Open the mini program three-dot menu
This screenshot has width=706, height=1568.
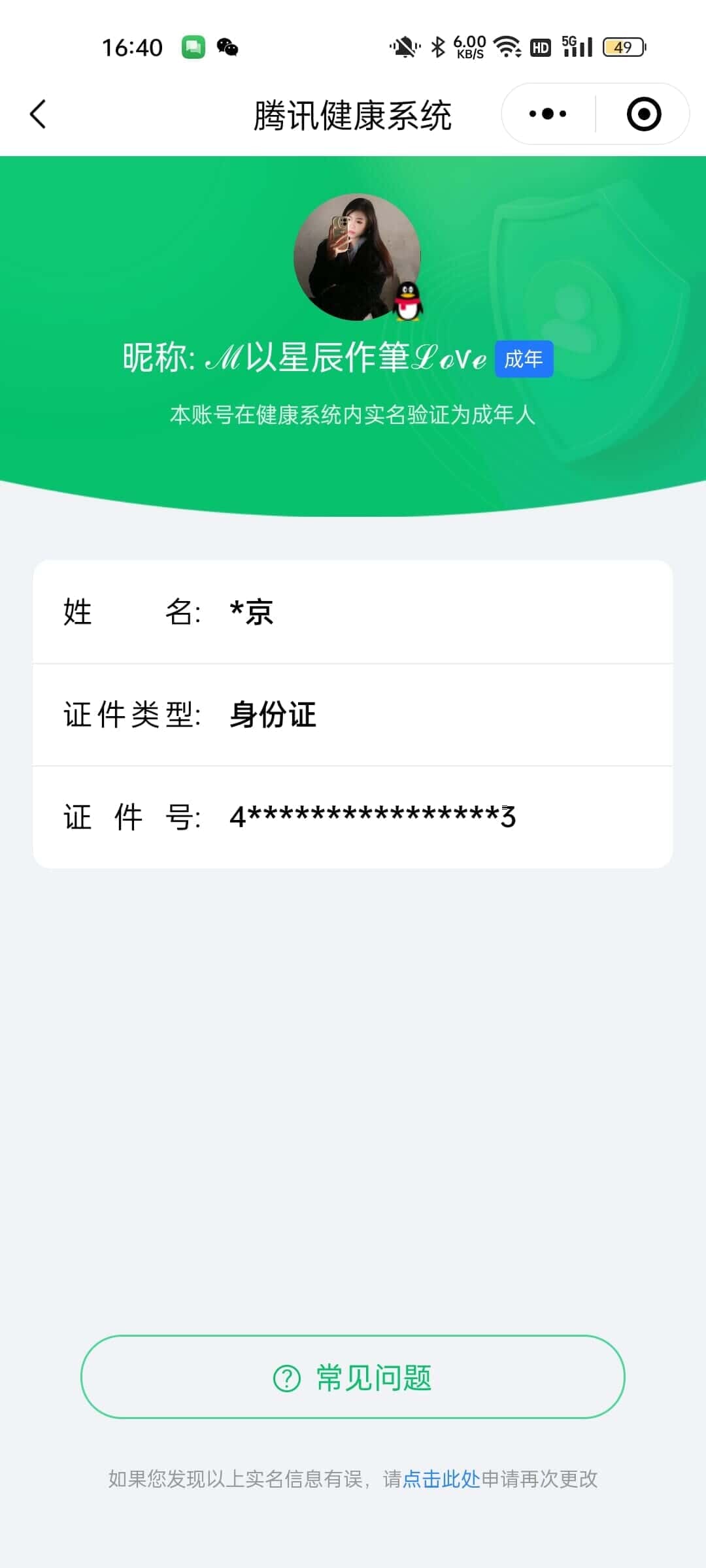548,114
